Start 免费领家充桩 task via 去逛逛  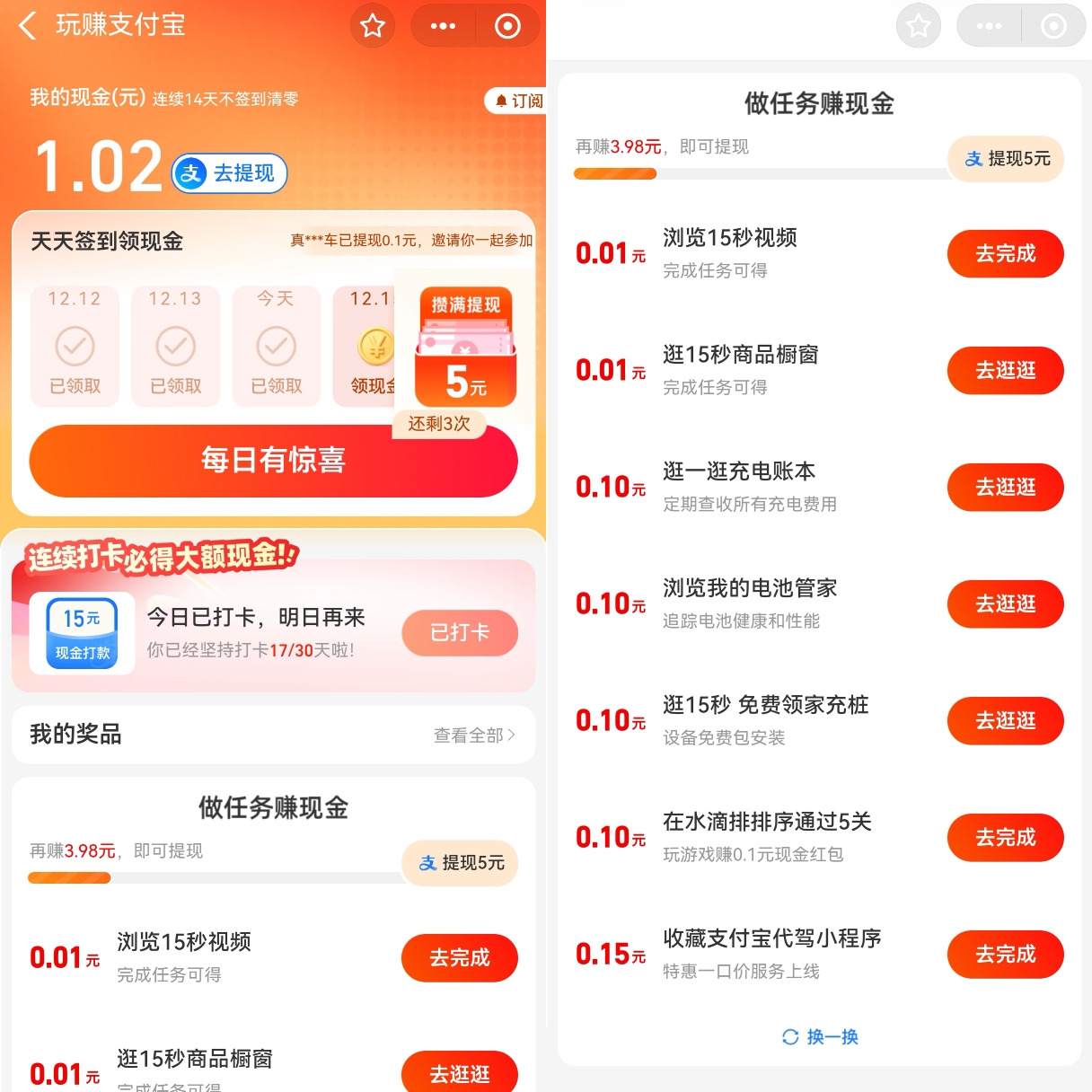coord(1005,721)
